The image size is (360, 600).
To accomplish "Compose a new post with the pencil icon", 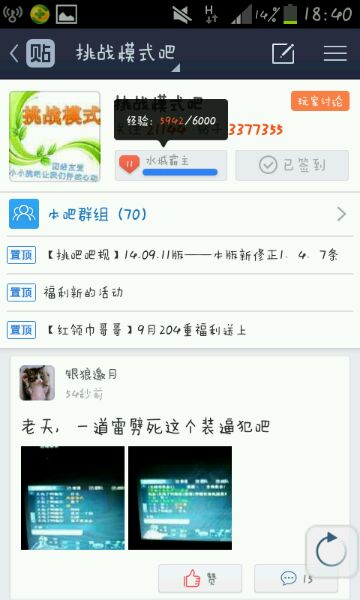I will click(x=283, y=54).
